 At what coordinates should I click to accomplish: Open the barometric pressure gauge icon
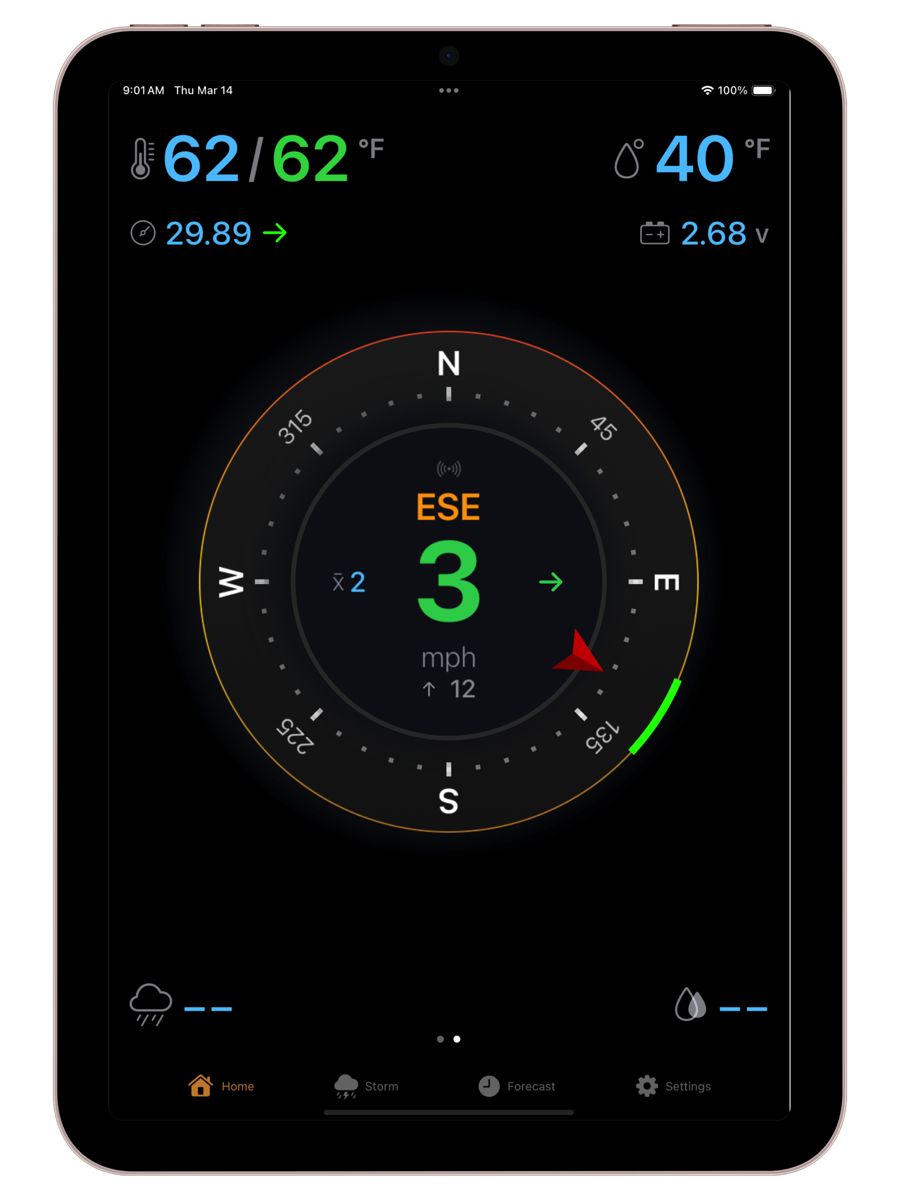click(x=143, y=233)
